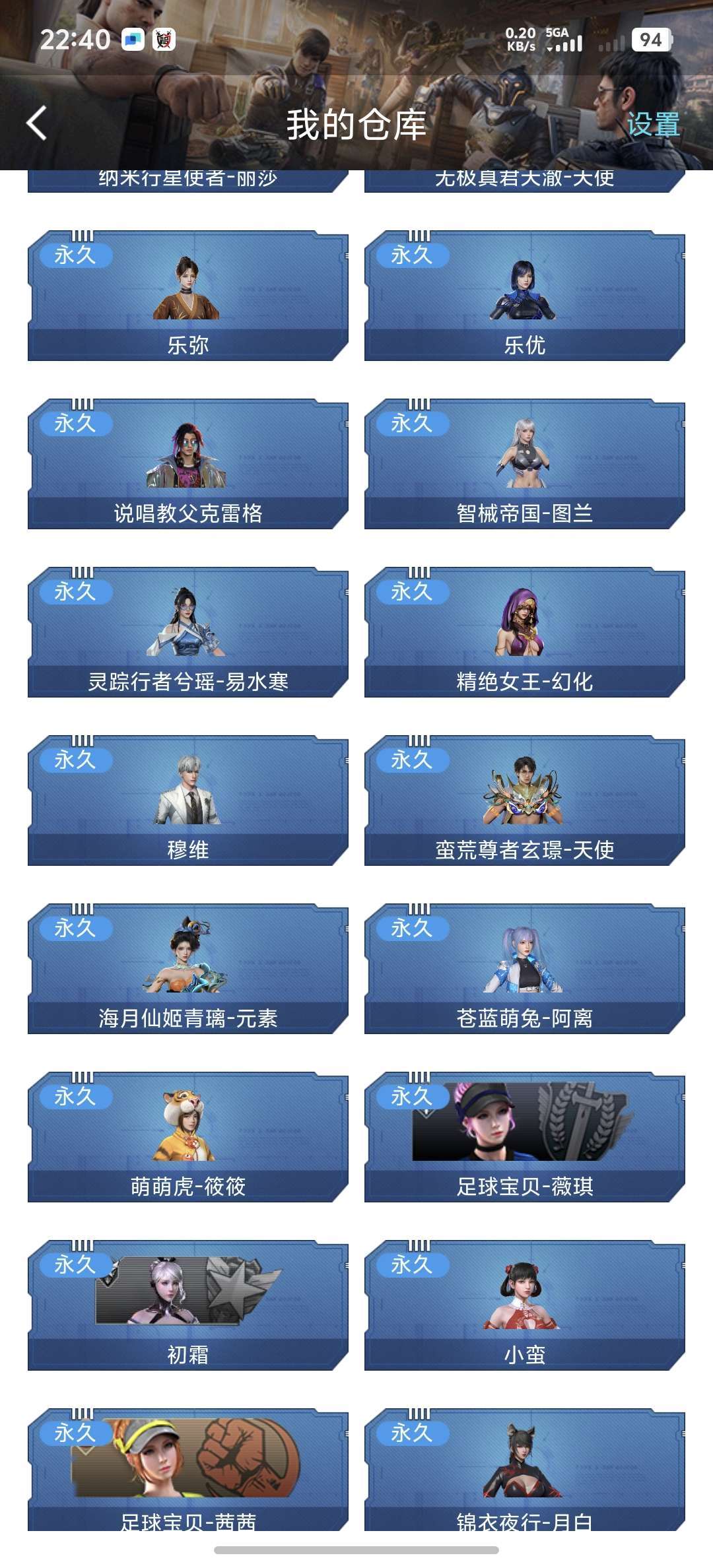Open the 初霜 character card
Viewport: 713px width, 1568px height.
point(188,1305)
